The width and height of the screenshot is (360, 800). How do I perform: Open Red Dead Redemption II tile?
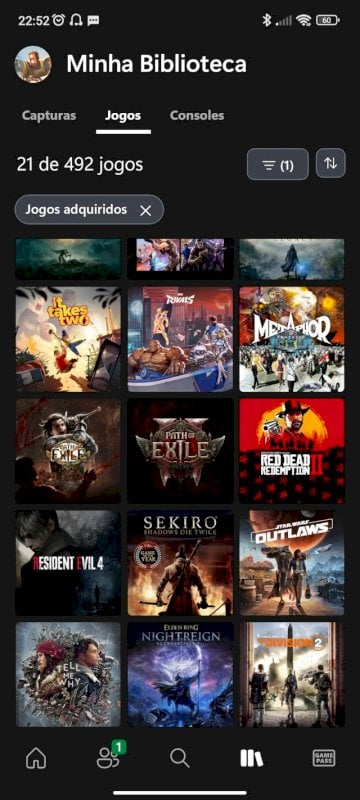[x=292, y=451]
